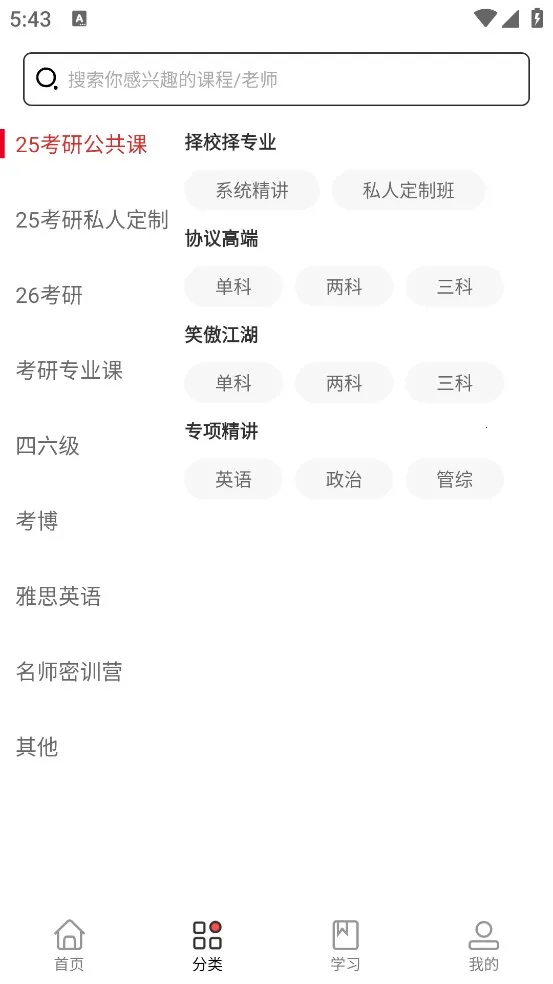
Task: Open the 名师密训营 category
Action: tap(69, 671)
